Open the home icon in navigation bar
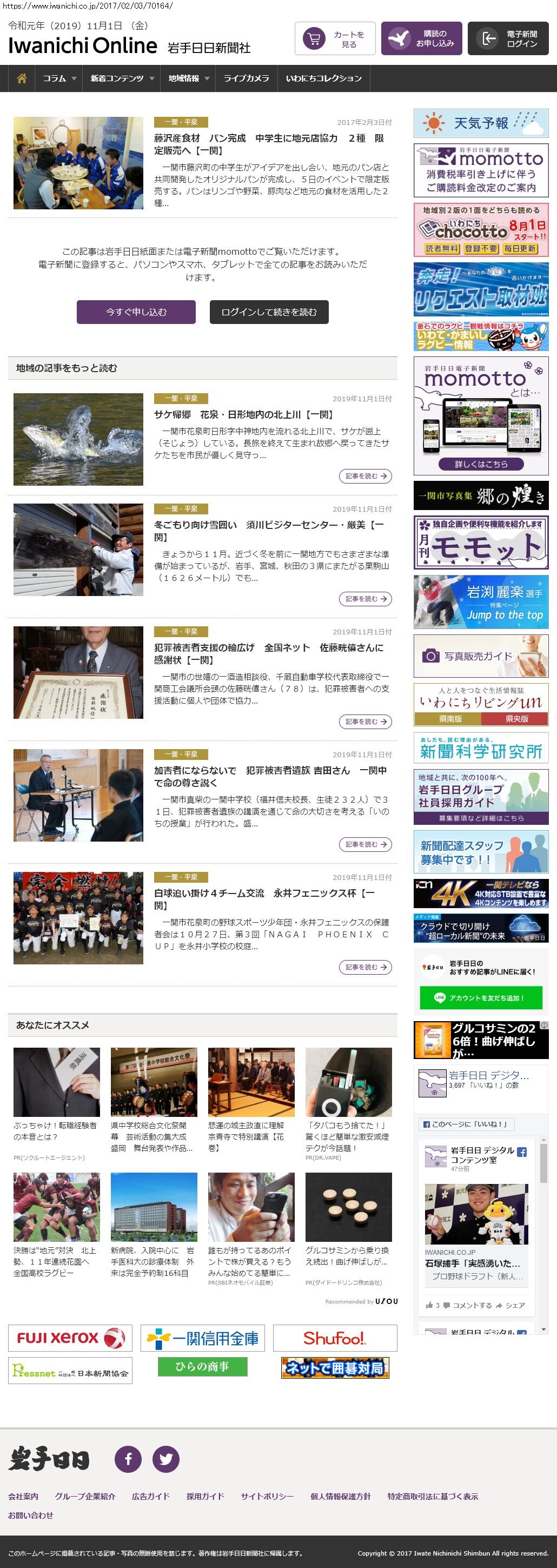The height and width of the screenshot is (1568, 557). (22, 78)
